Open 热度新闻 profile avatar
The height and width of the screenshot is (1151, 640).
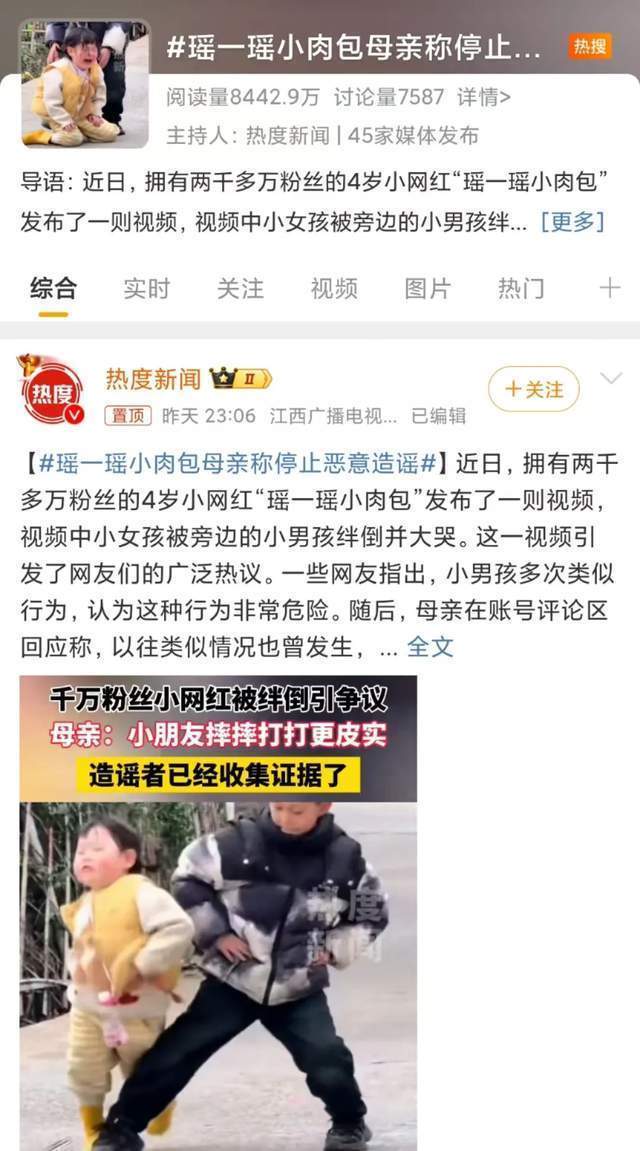(x=53, y=391)
